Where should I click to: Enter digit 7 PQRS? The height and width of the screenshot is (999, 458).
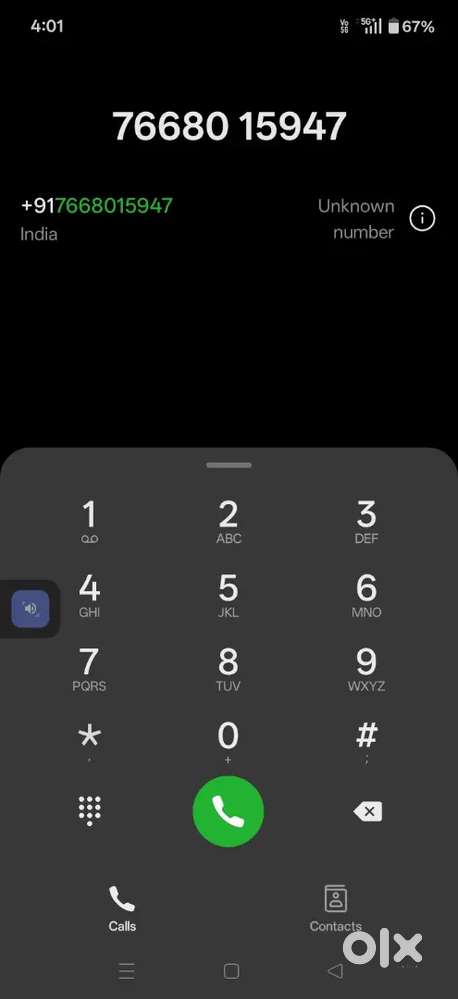click(90, 670)
